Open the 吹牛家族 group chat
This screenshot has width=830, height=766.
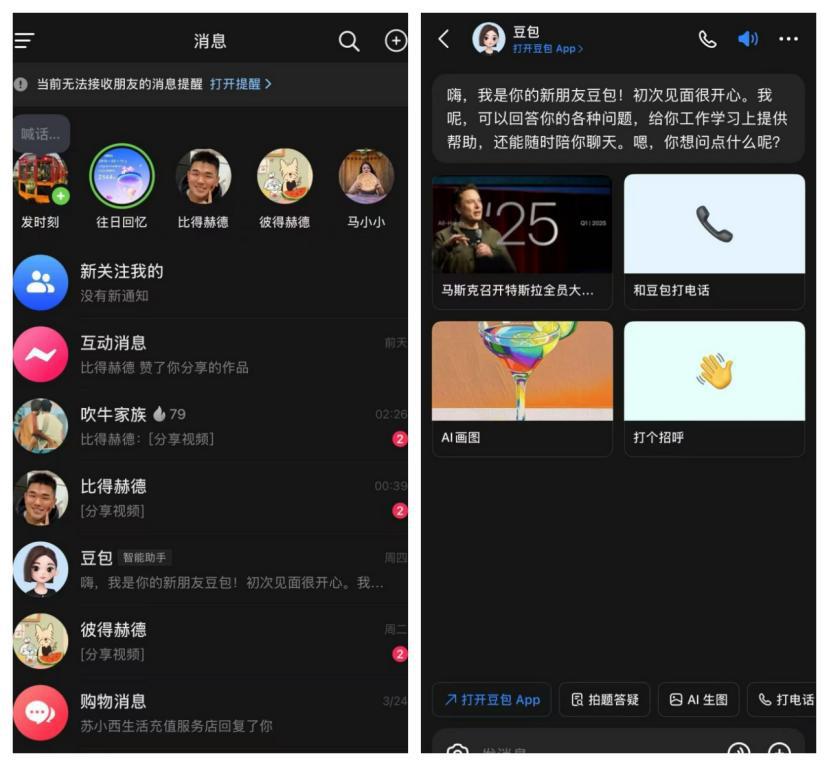[210, 425]
